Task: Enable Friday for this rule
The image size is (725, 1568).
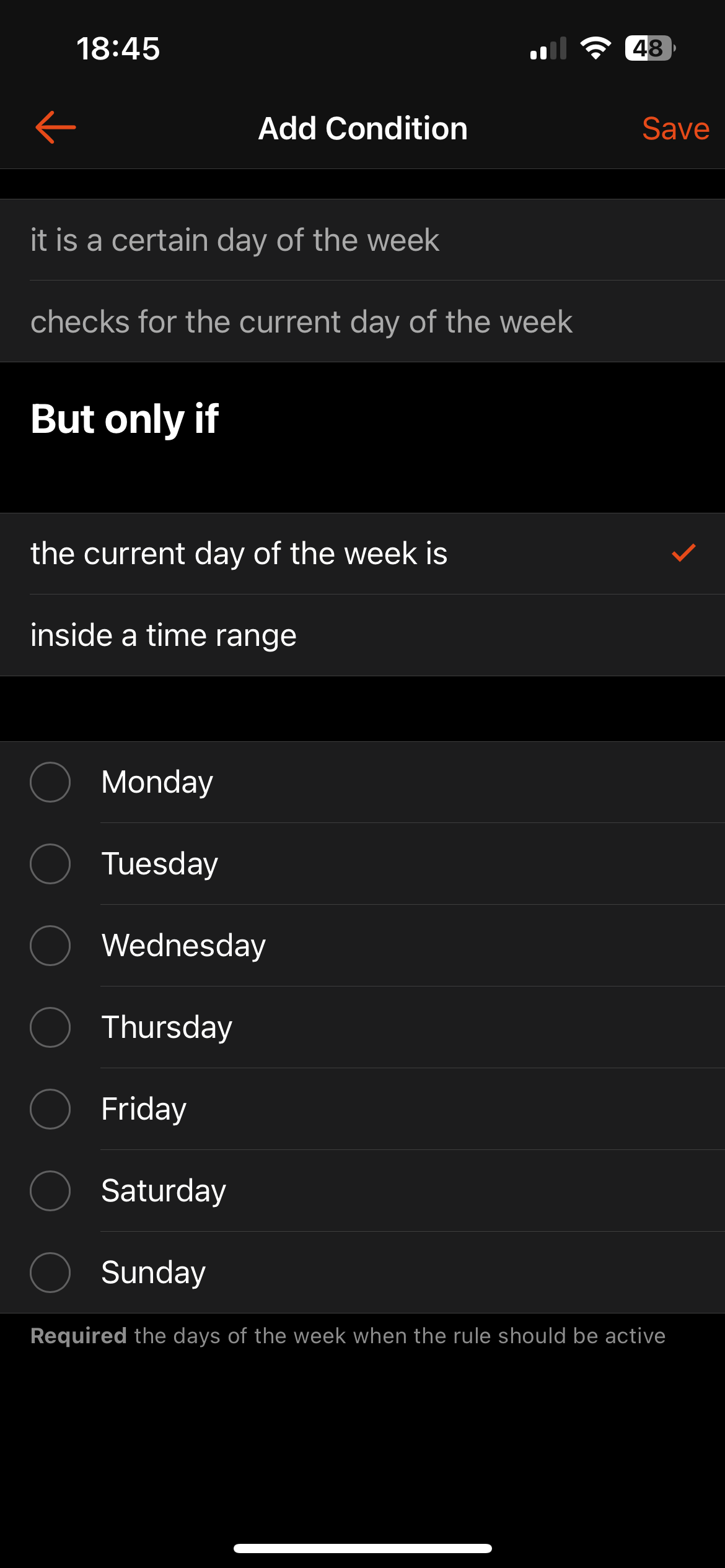Action: tap(362, 1109)
